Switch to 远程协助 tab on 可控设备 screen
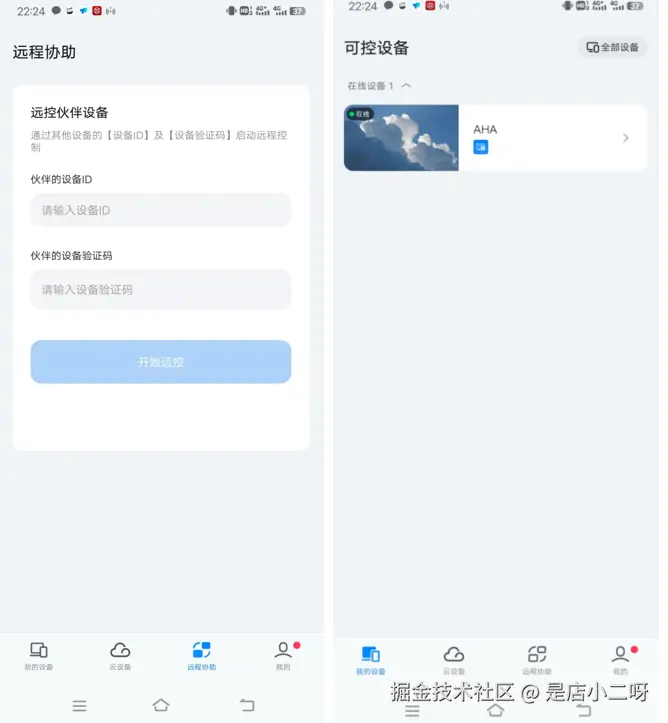This screenshot has height=723, width=668. (x=537, y=659)
